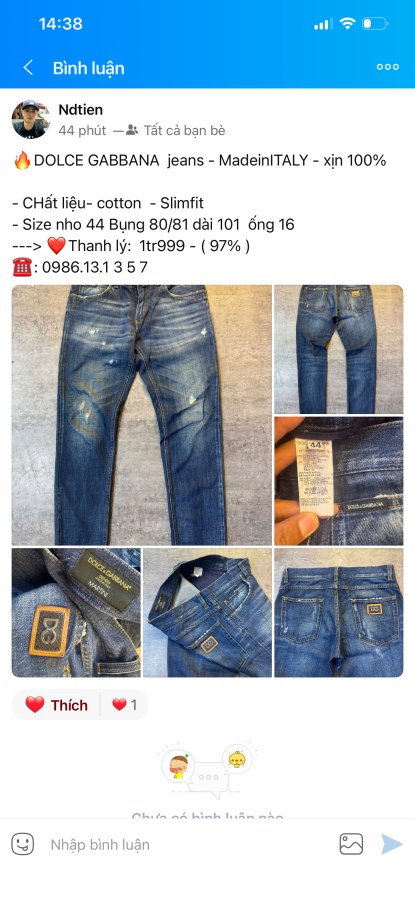Attach an image to the comment

pos(351,844)
